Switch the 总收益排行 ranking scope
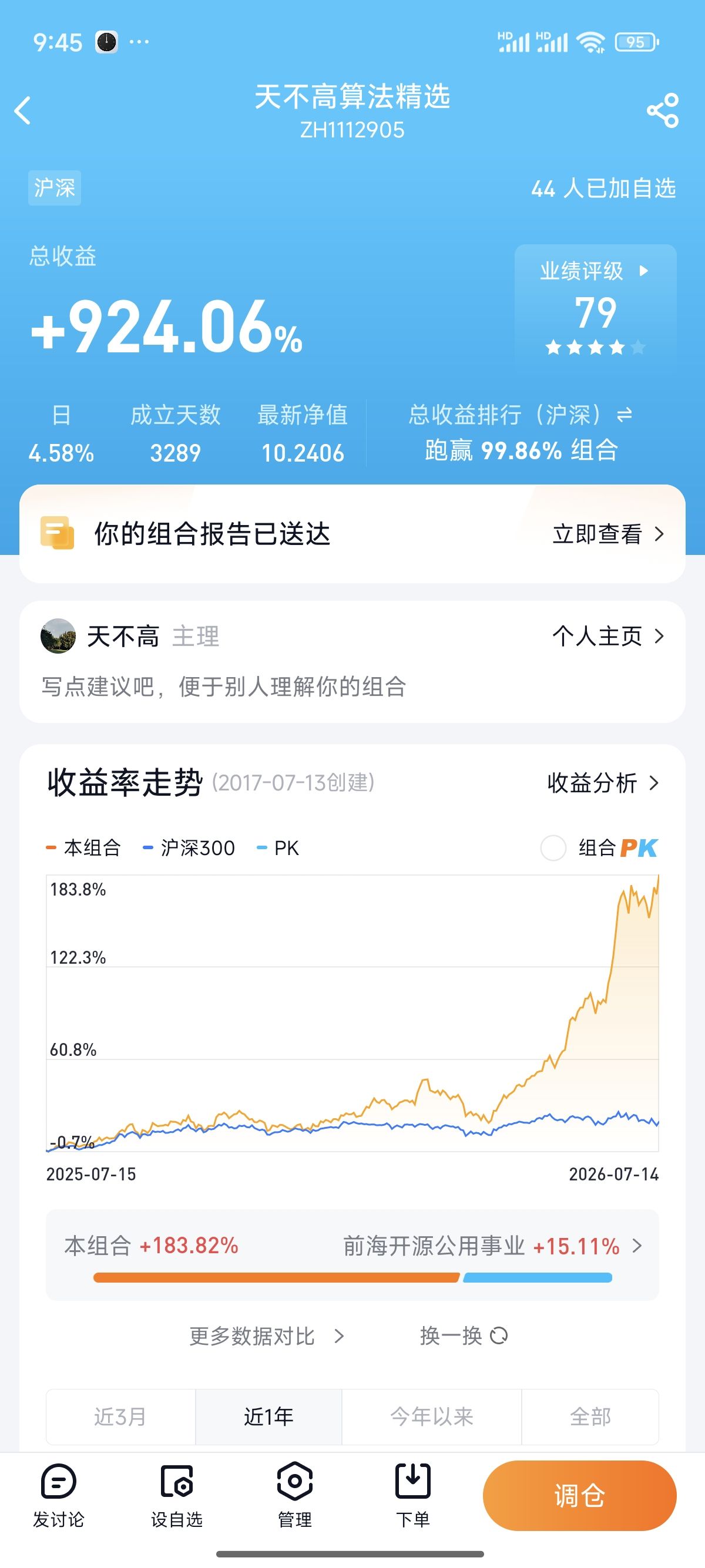 click(x=624, y=415)
